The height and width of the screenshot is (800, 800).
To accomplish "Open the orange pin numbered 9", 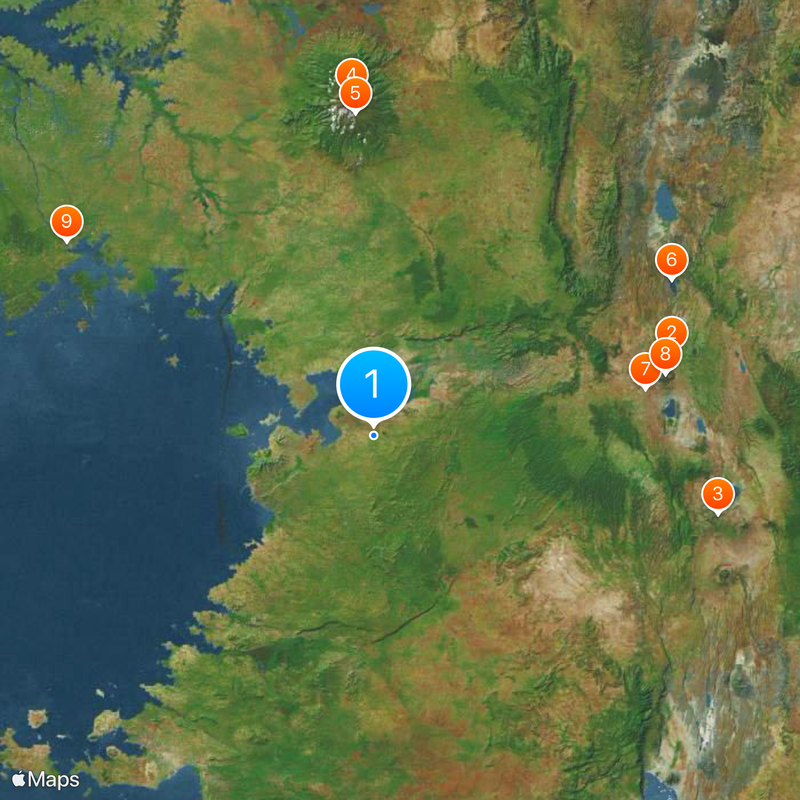I will click(66, 220).
